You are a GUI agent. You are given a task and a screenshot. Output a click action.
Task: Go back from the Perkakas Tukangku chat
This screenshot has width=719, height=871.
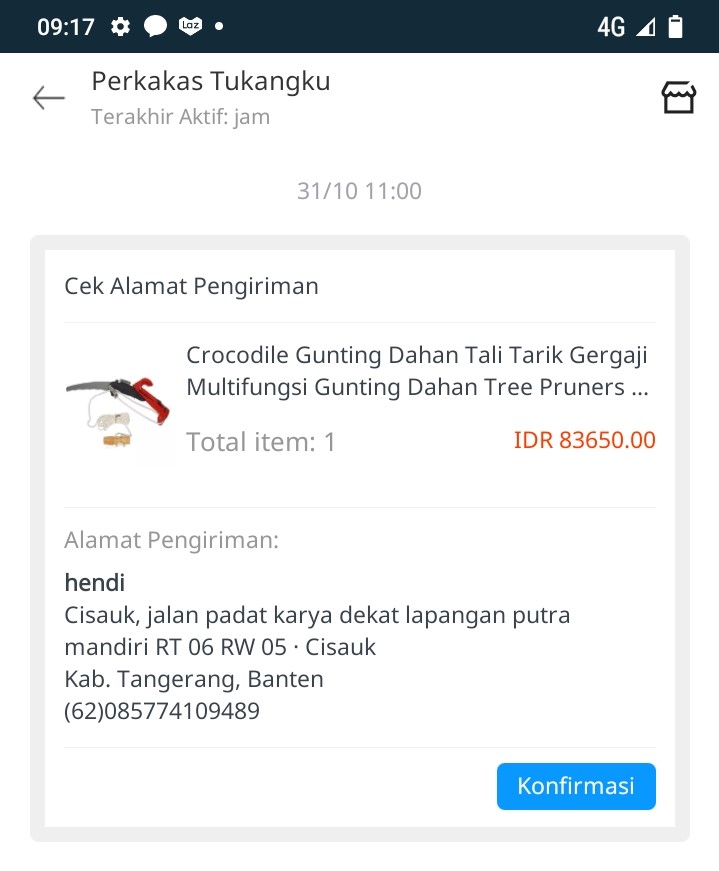click(x=48, y=98)
